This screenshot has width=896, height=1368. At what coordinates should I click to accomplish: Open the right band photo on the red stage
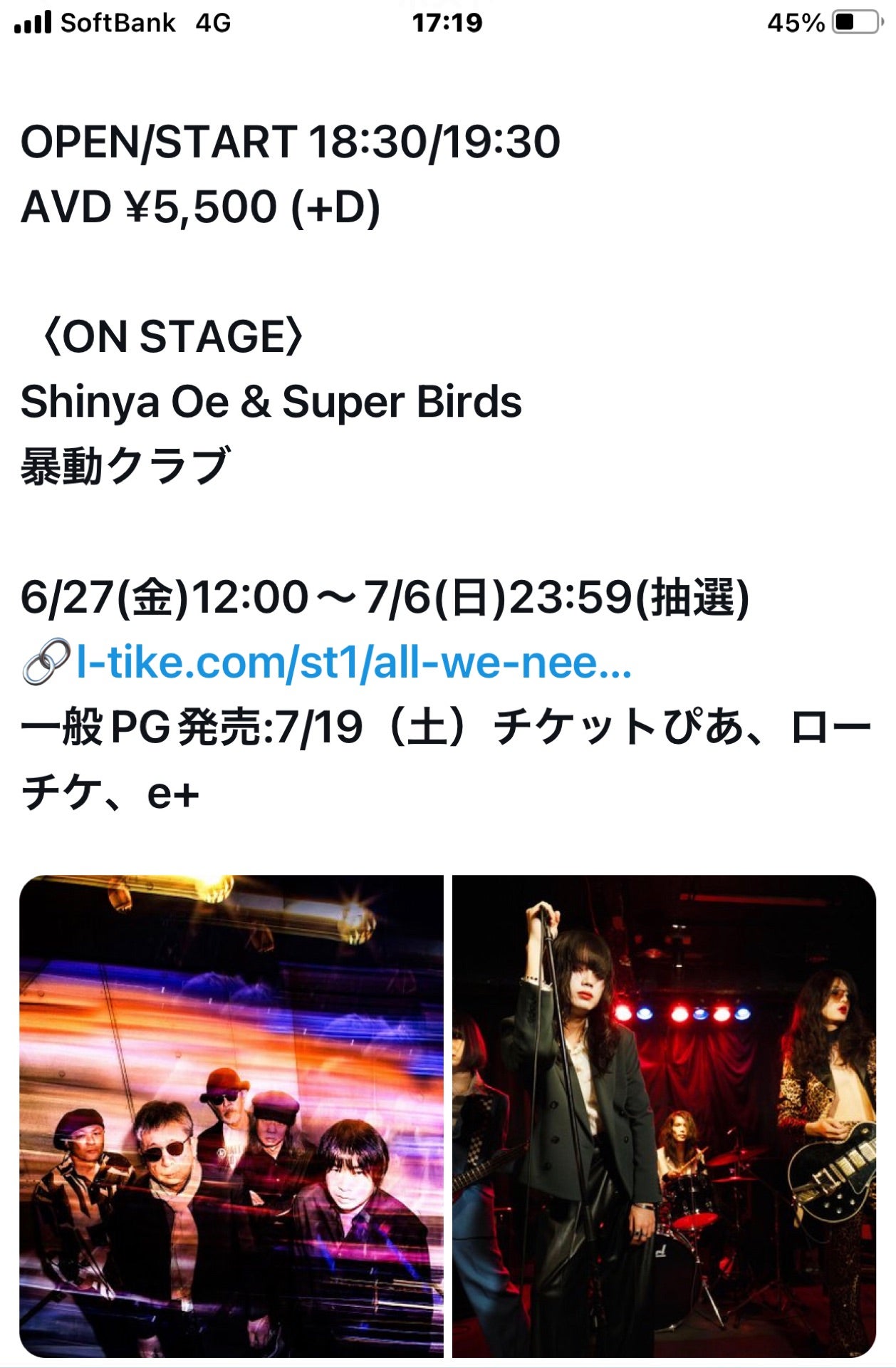[x=664, y=1115]
